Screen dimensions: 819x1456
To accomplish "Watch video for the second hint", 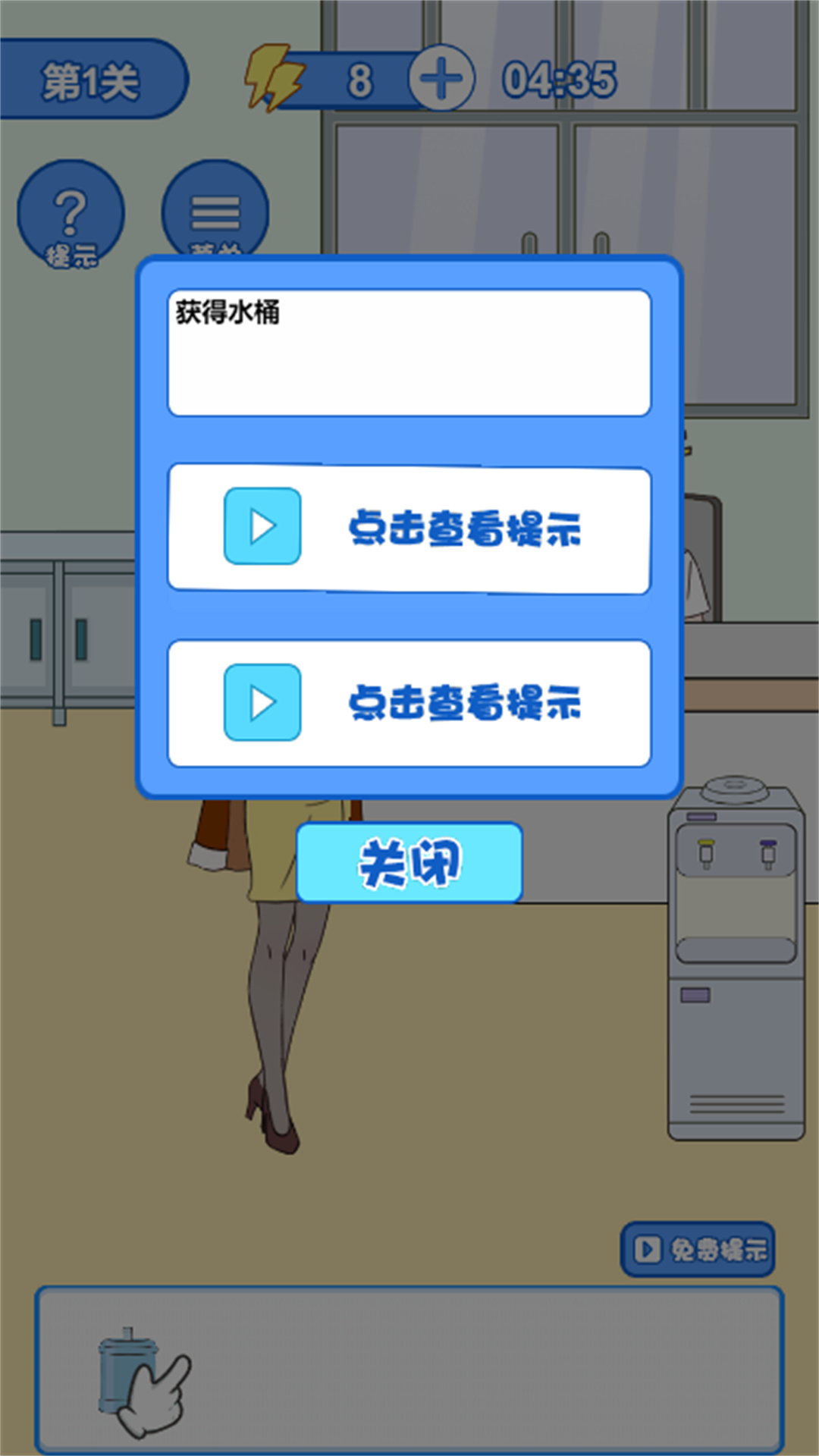I will pyautogui.click(x=409, y=529).
